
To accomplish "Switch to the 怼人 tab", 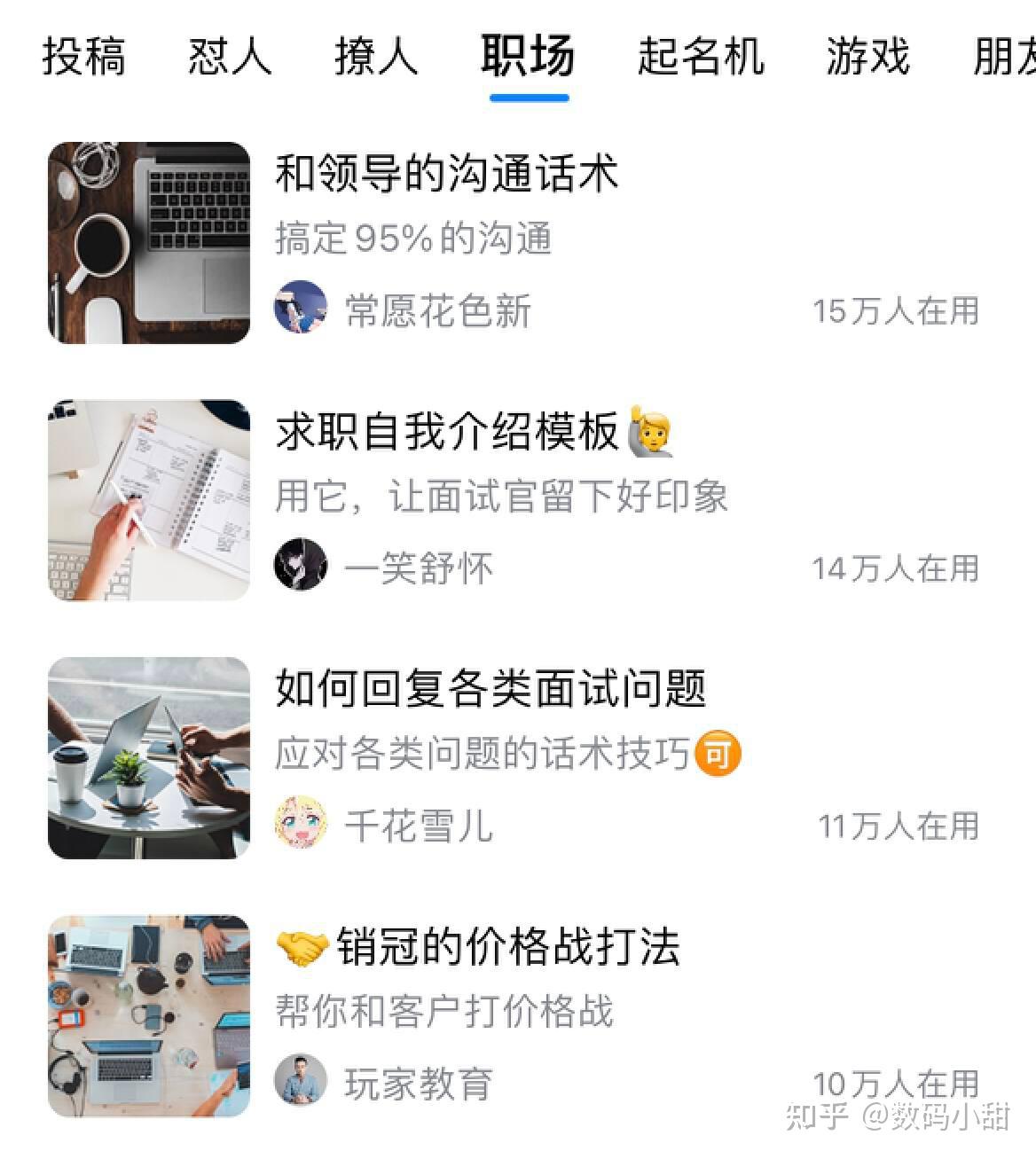I will pos(229,56).
